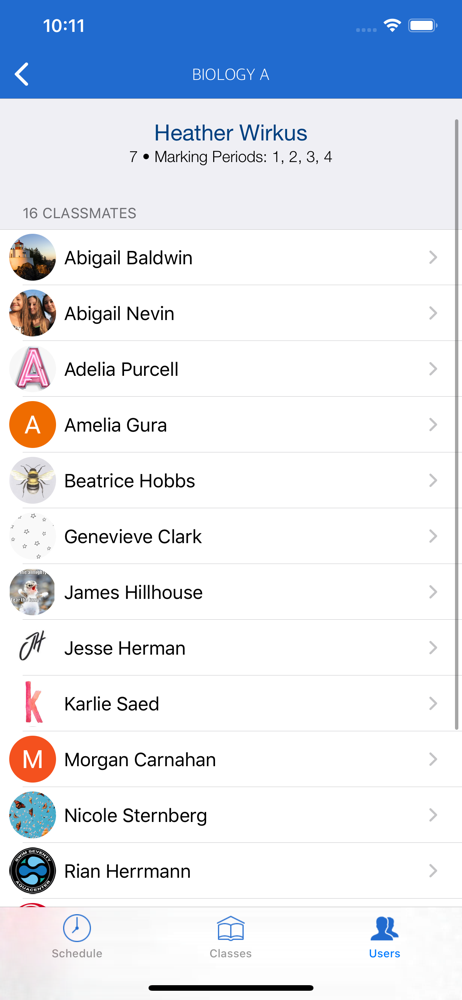Viewport: 462px width, 1000px height.
Task: Go back from Biology A
Action: 22,75
